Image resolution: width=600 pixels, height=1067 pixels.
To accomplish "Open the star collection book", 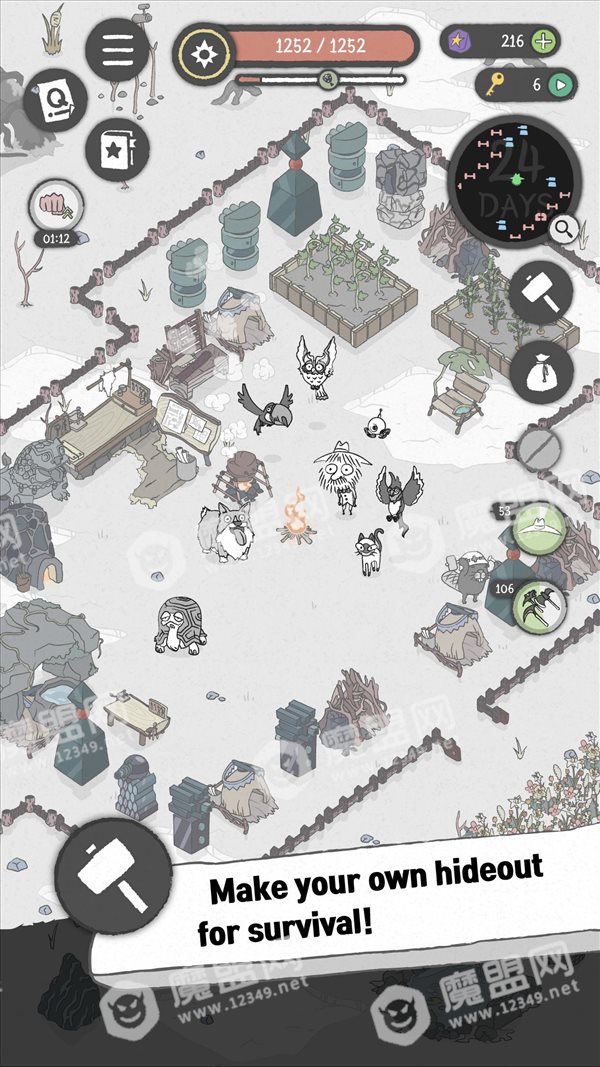I will point(118,150).
